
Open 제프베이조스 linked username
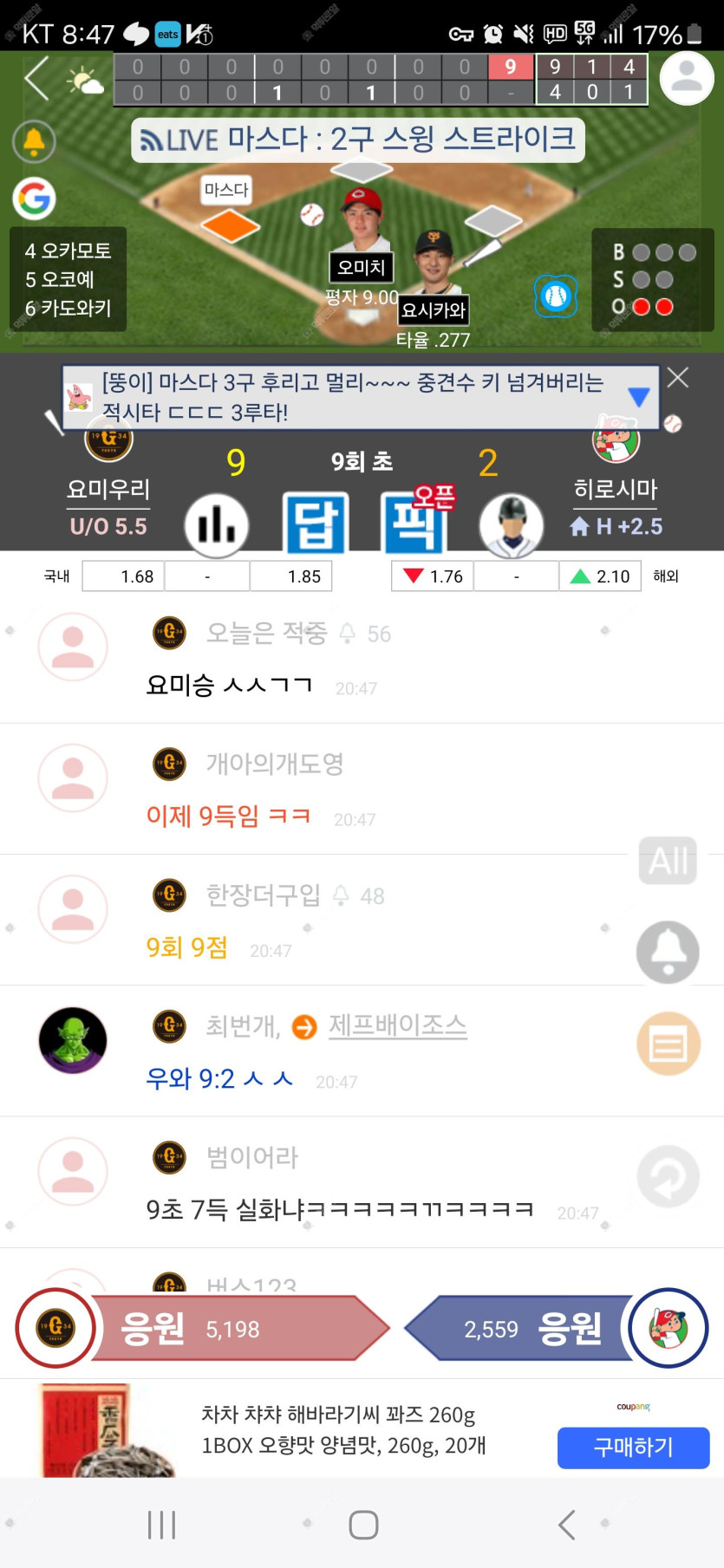[397, 1026]
